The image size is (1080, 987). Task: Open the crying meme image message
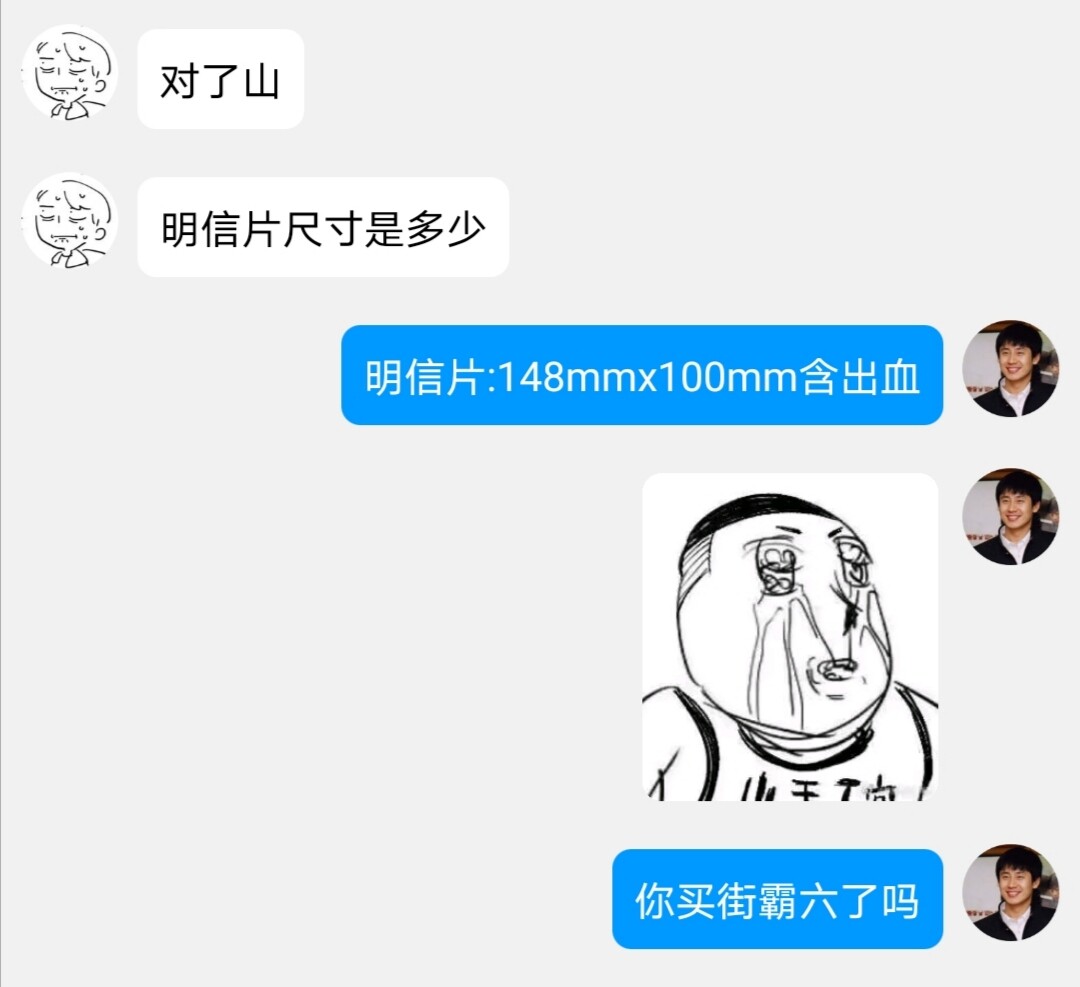(x=790, y=636)
